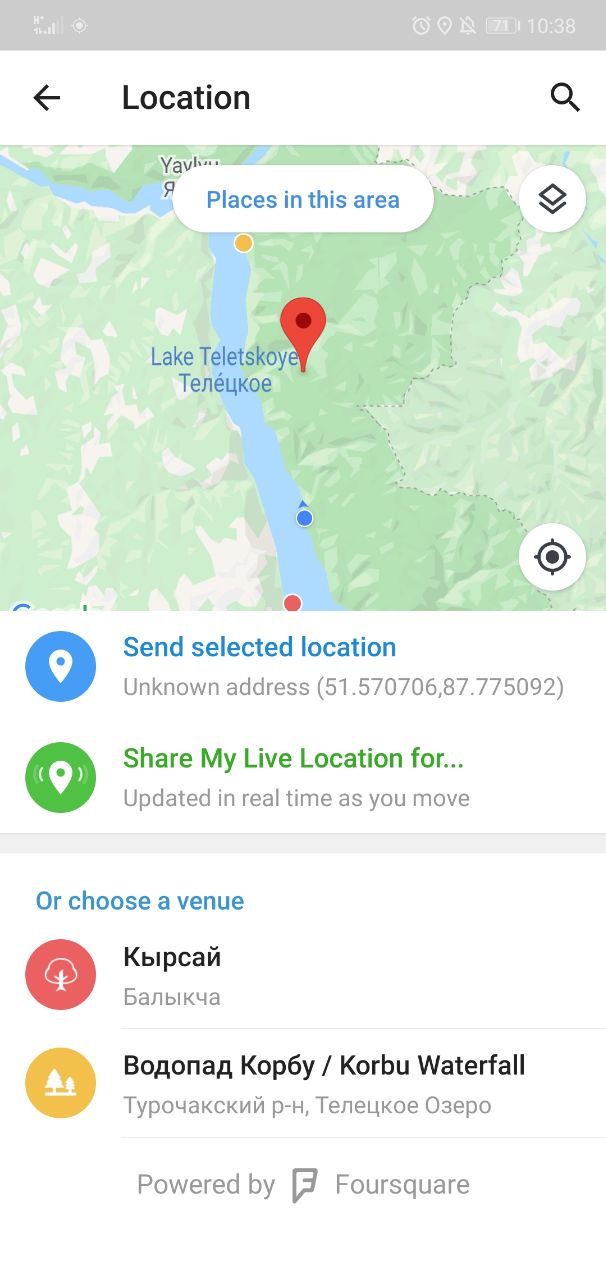
Task: Open the search icon in the app bar
Action: tap(565, 98)
